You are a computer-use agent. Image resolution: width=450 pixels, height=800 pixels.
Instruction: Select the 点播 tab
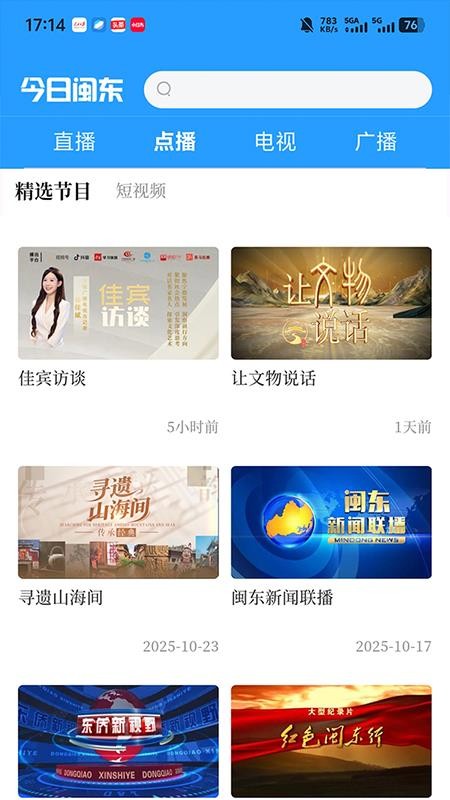click(175, 141)
